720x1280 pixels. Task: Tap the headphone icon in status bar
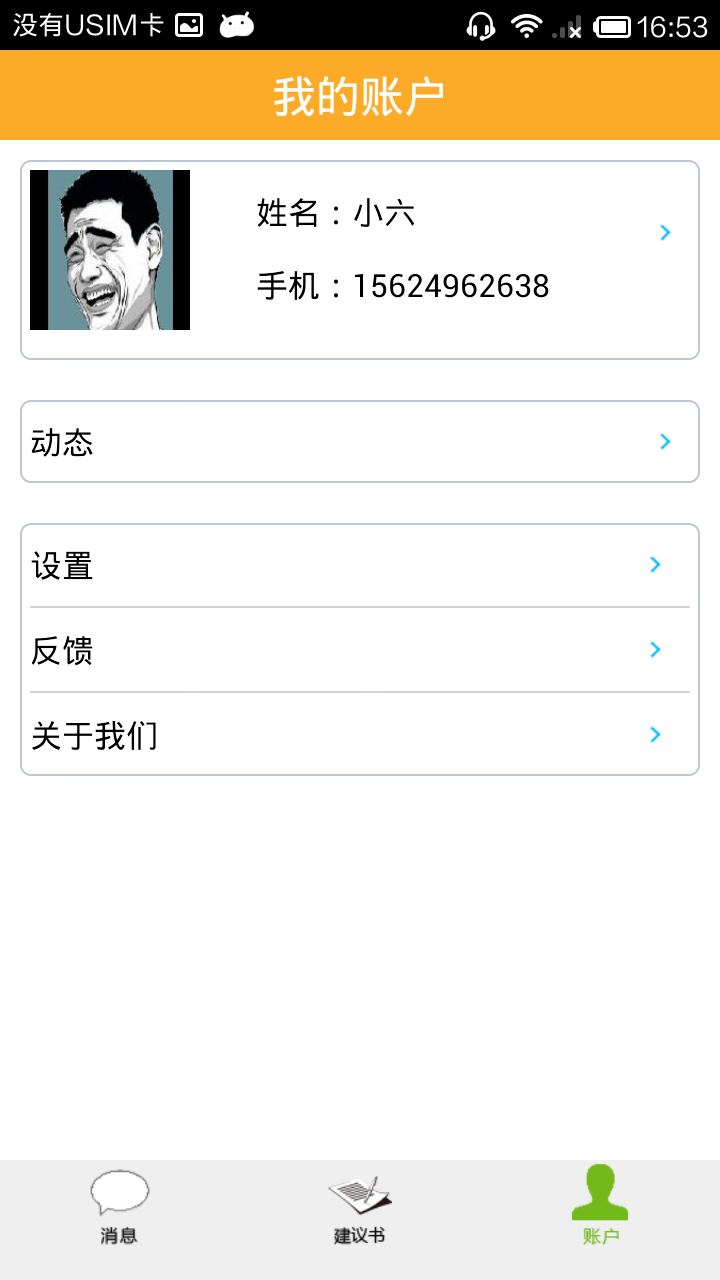pyautogui.click(x=479, y=25)
